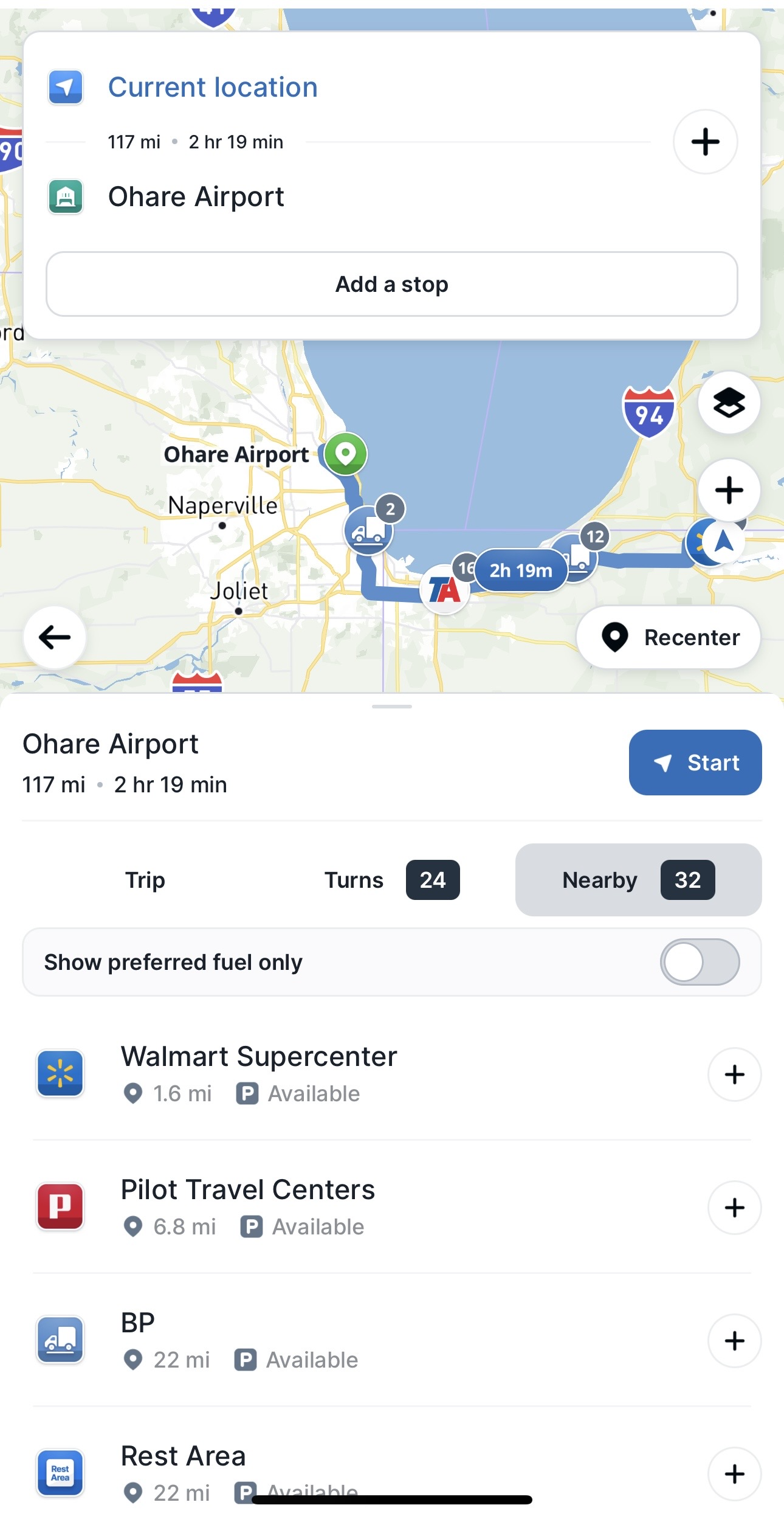Select the Nearby tab

click(x=638, y=880)
